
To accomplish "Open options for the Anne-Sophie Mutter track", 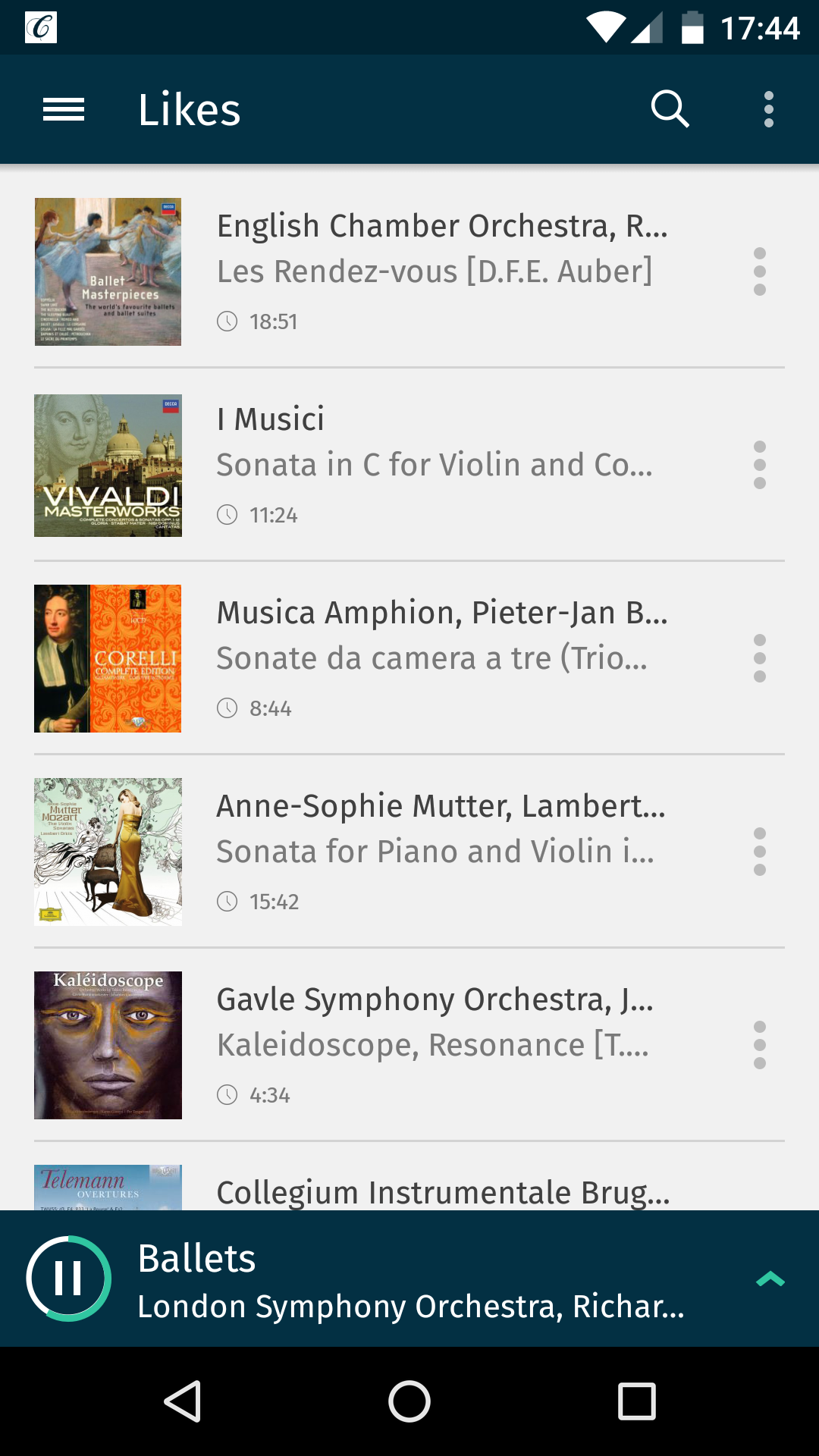I will point(760,852).
